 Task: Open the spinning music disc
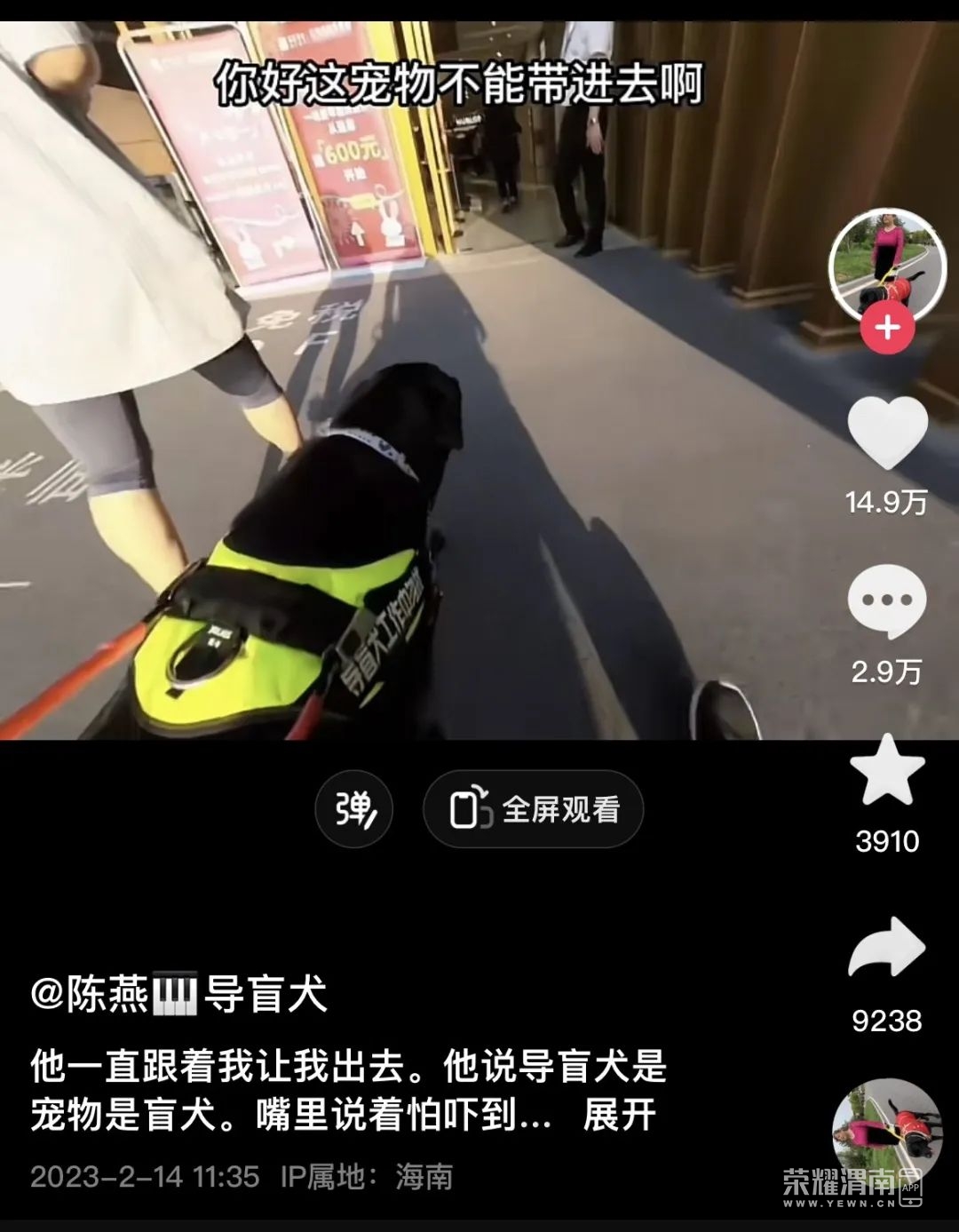click(x=886, y=1132)
